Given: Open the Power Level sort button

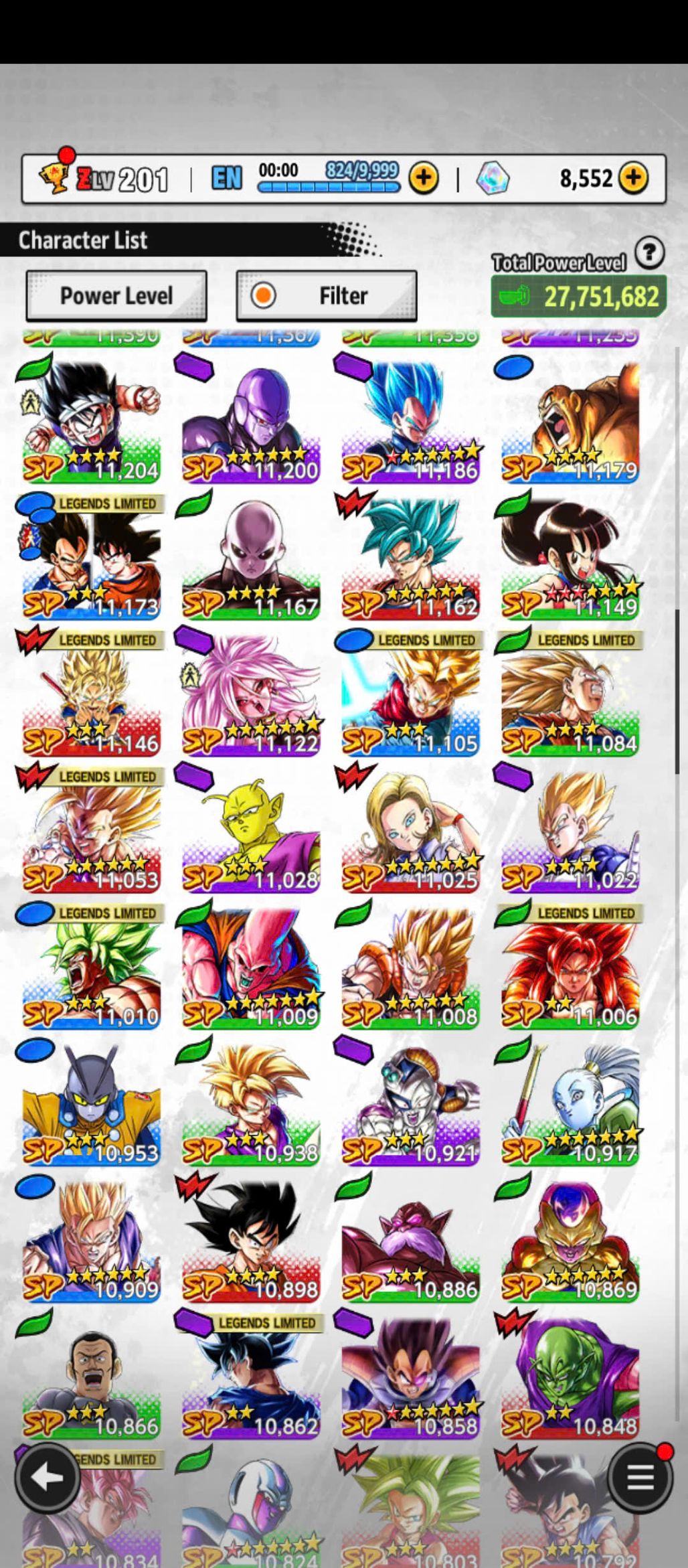Looking at the screenshot, I should 116,295.
